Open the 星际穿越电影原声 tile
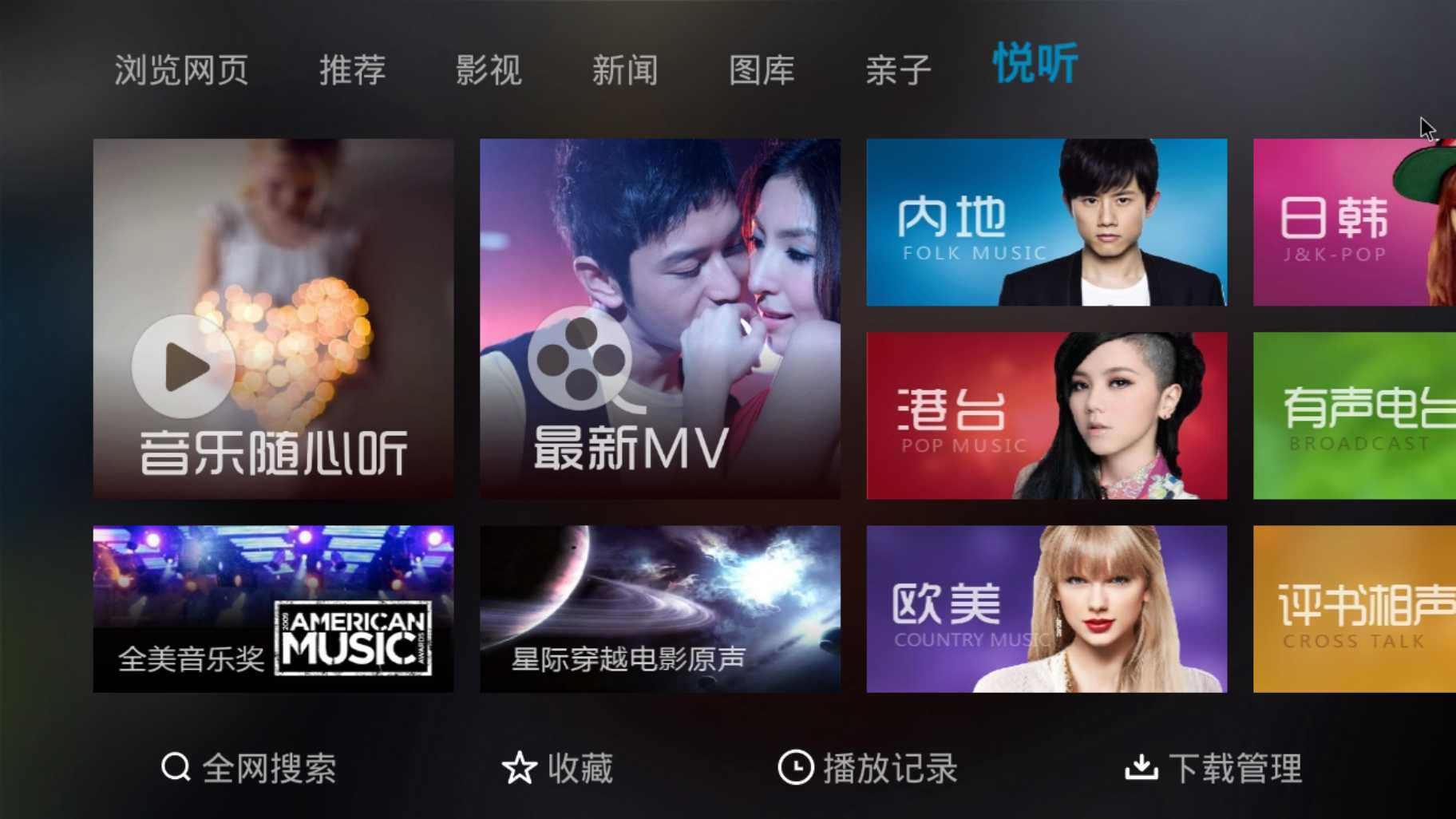 (x=659, y=608)
